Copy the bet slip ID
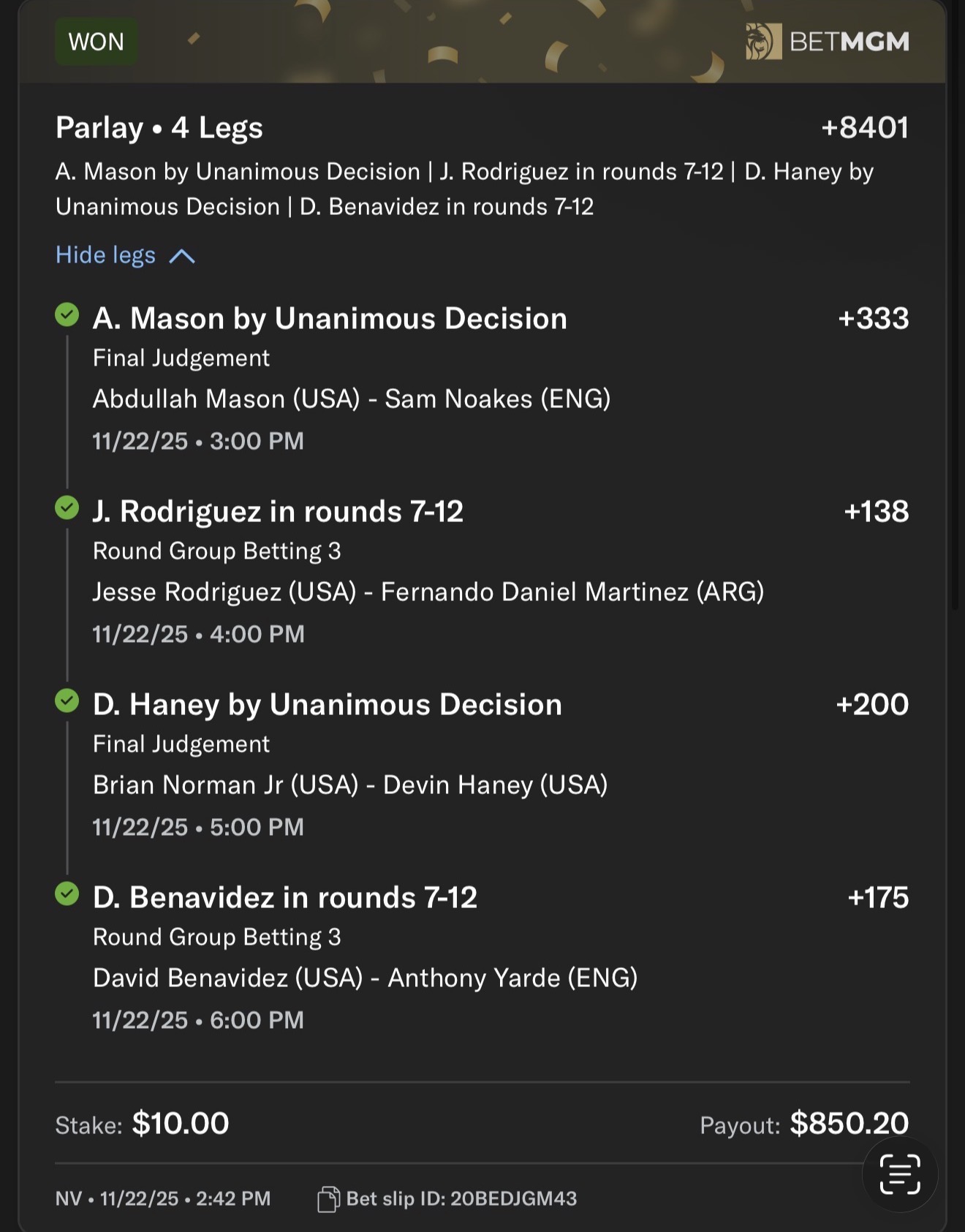965x1232 pixels. [328, 1199]
